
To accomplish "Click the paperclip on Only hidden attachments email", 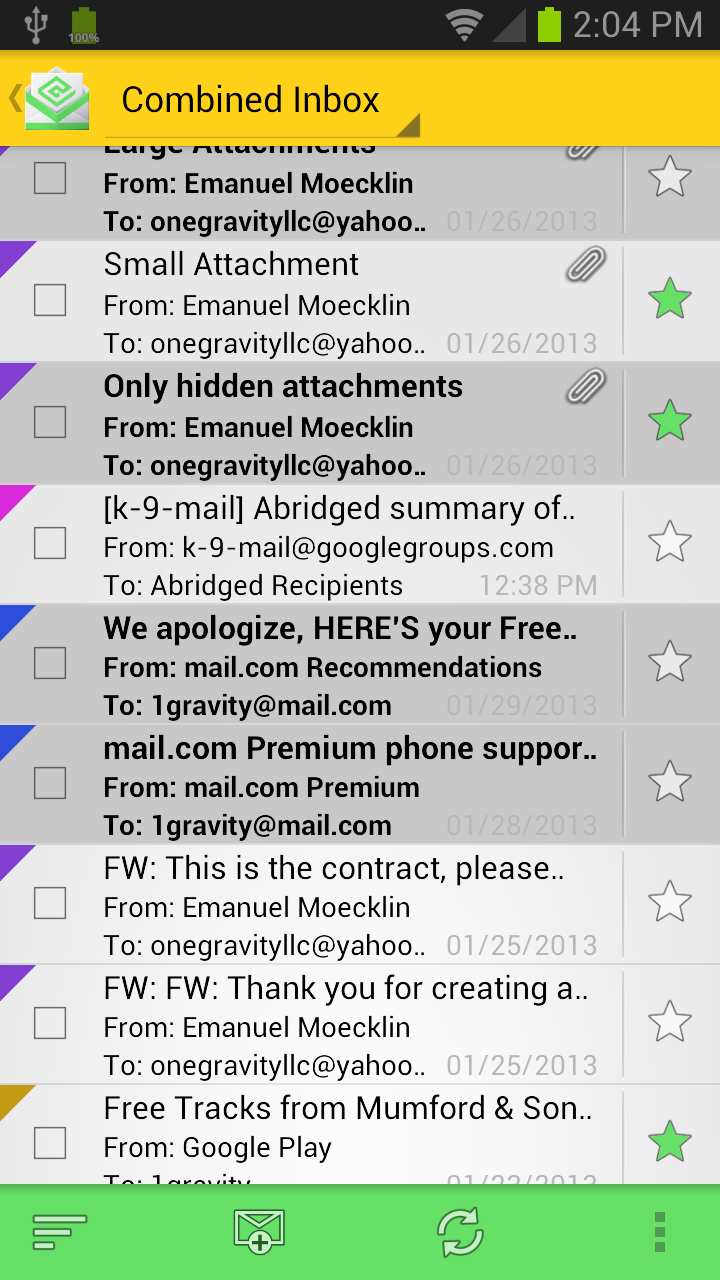I will click(585, 386).
